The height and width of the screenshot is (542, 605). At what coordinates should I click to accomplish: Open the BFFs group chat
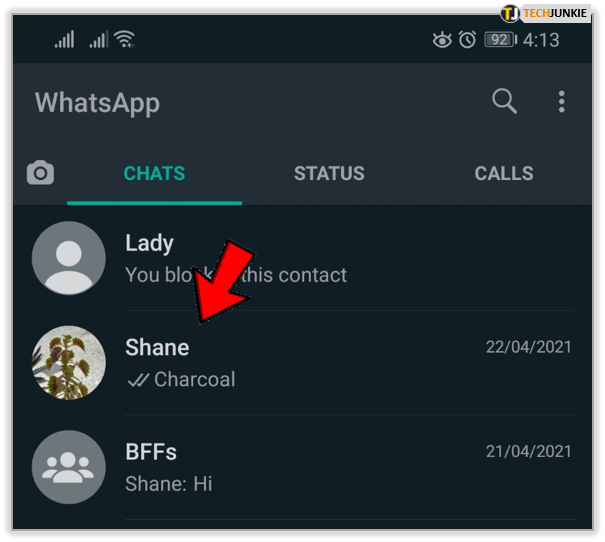[340, 467]
